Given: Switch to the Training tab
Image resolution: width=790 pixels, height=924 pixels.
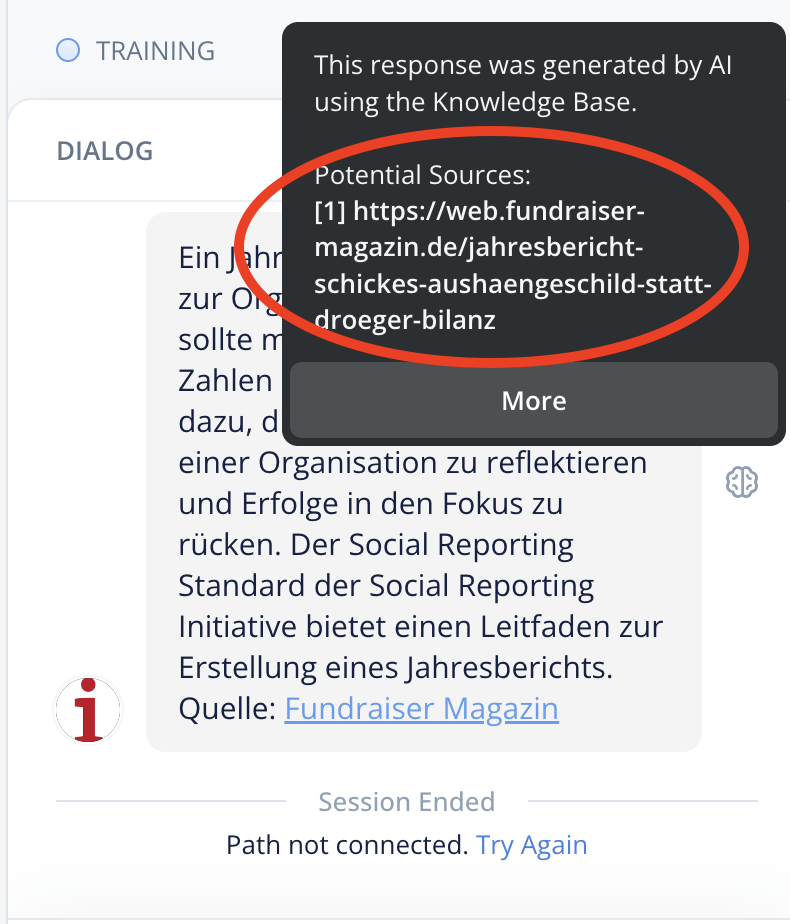Looking at the screenshot, I should tap(136, 51).
